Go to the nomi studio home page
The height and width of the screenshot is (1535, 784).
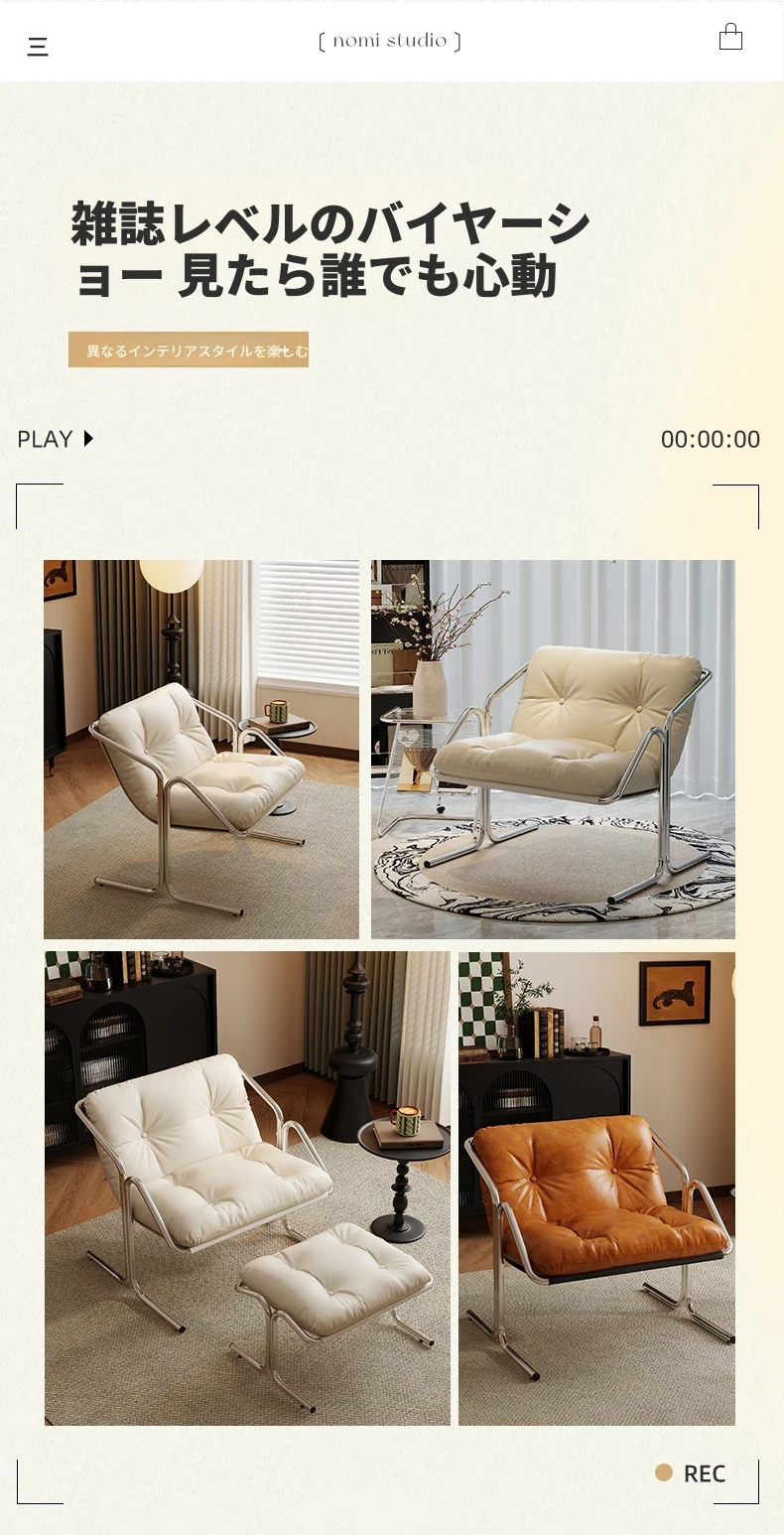tap(389, 41)
